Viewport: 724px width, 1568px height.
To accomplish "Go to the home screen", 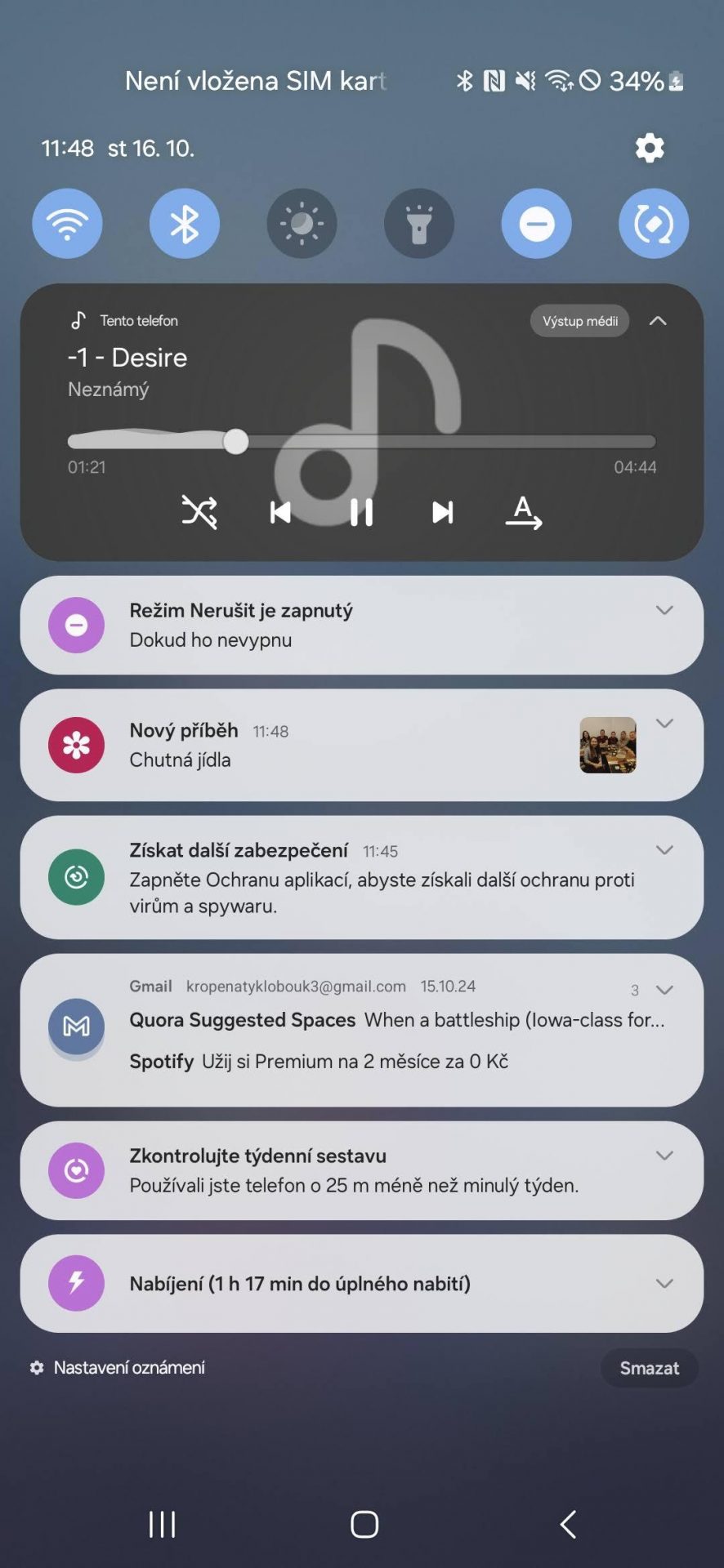I will pos(364,1524).
